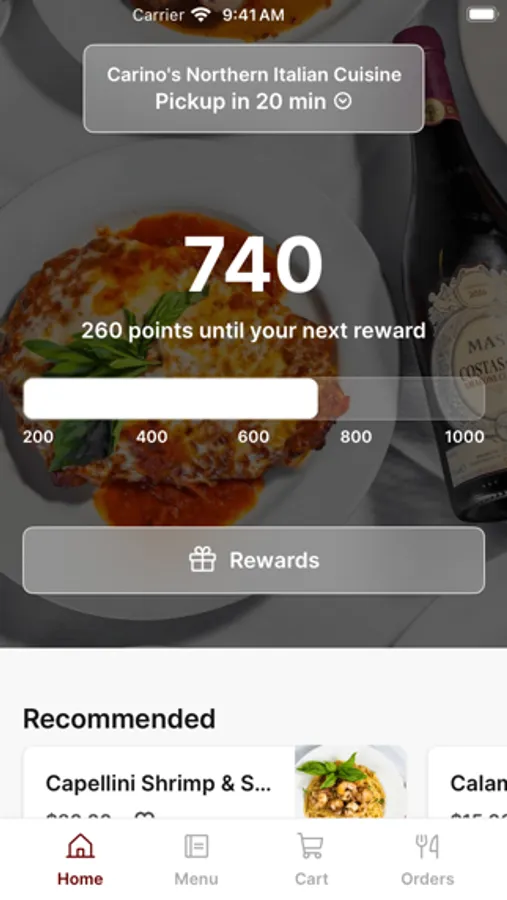Switch to the Menu tab
Screen dimensions: 507x900
click(196, 860)
